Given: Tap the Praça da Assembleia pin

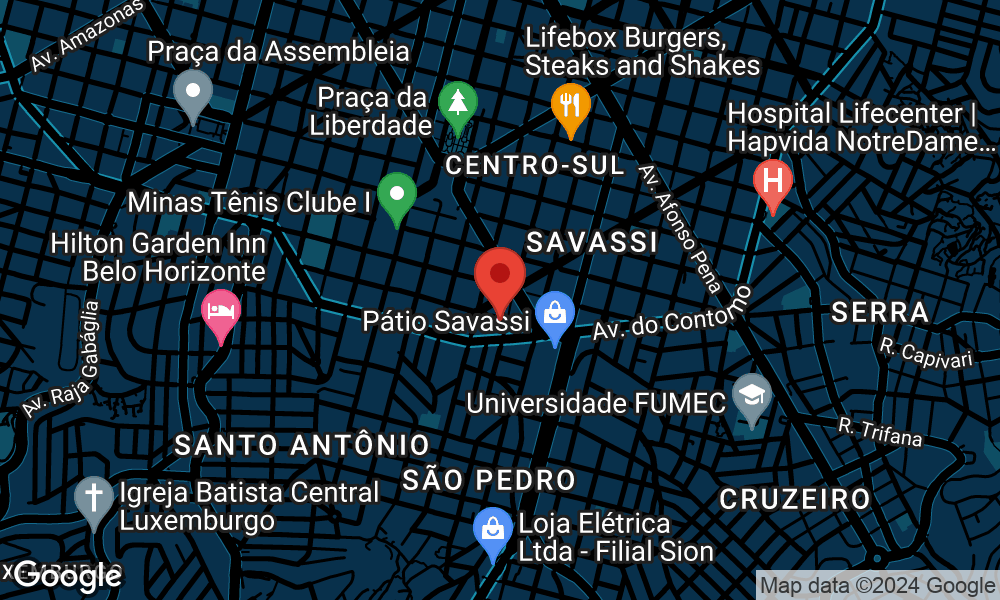Looking at the screenshot, I should 192,93.
